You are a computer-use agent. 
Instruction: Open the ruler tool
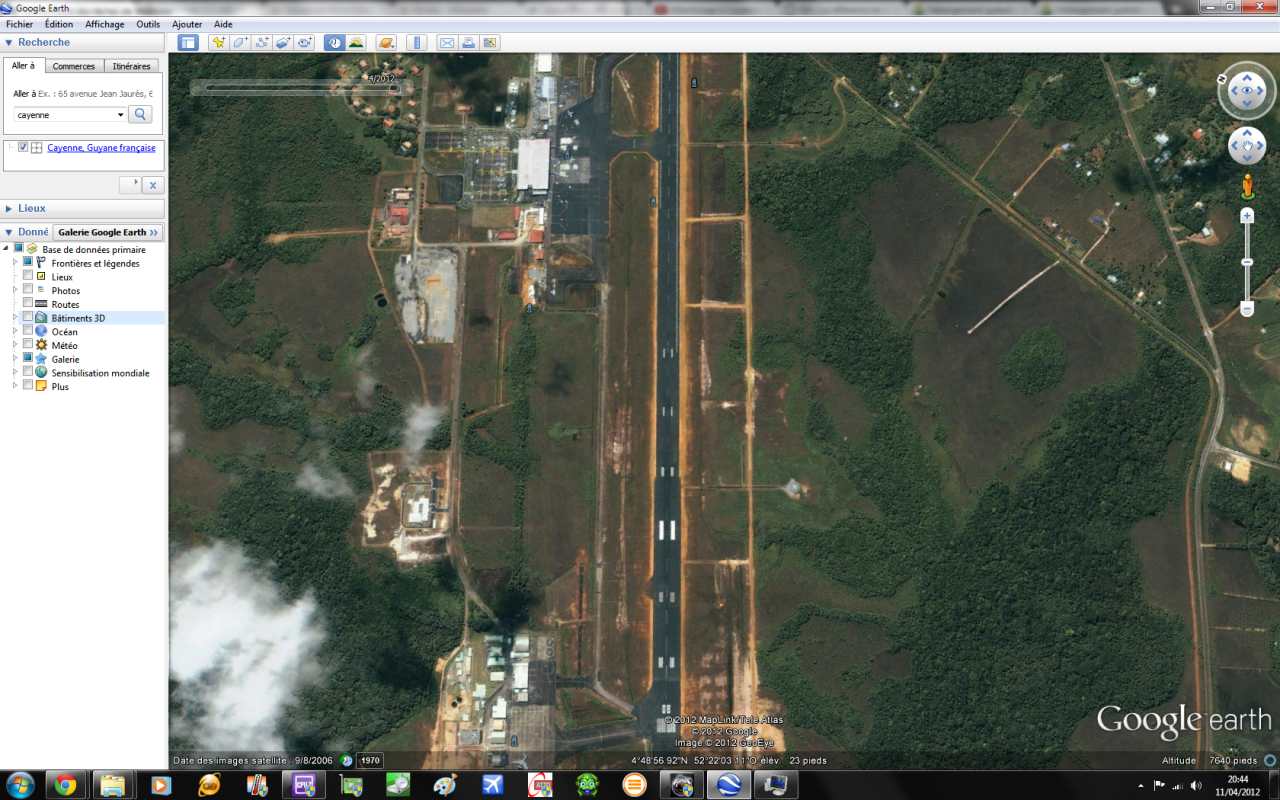click(x=417, y=42)
